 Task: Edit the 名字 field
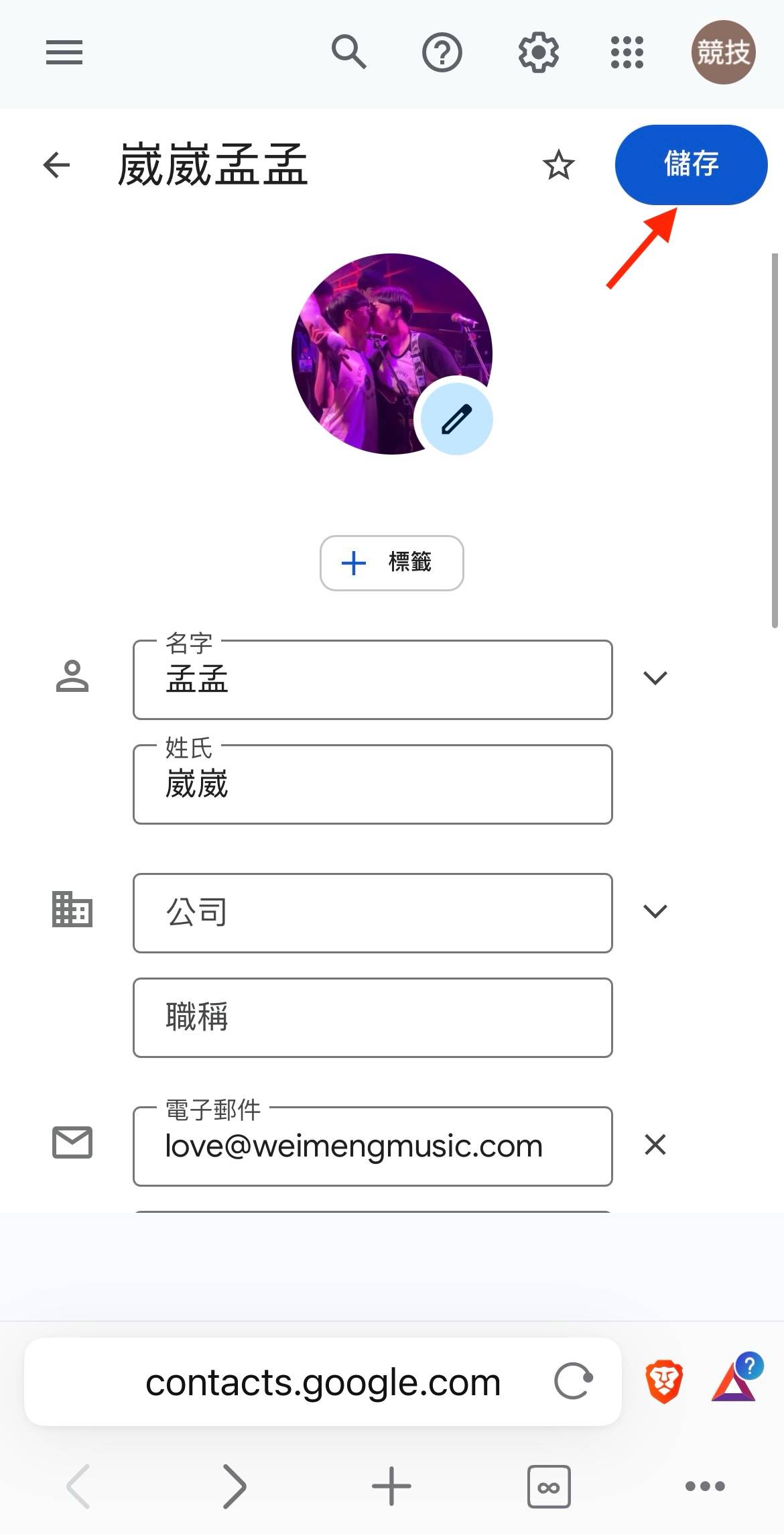[373, 680]
